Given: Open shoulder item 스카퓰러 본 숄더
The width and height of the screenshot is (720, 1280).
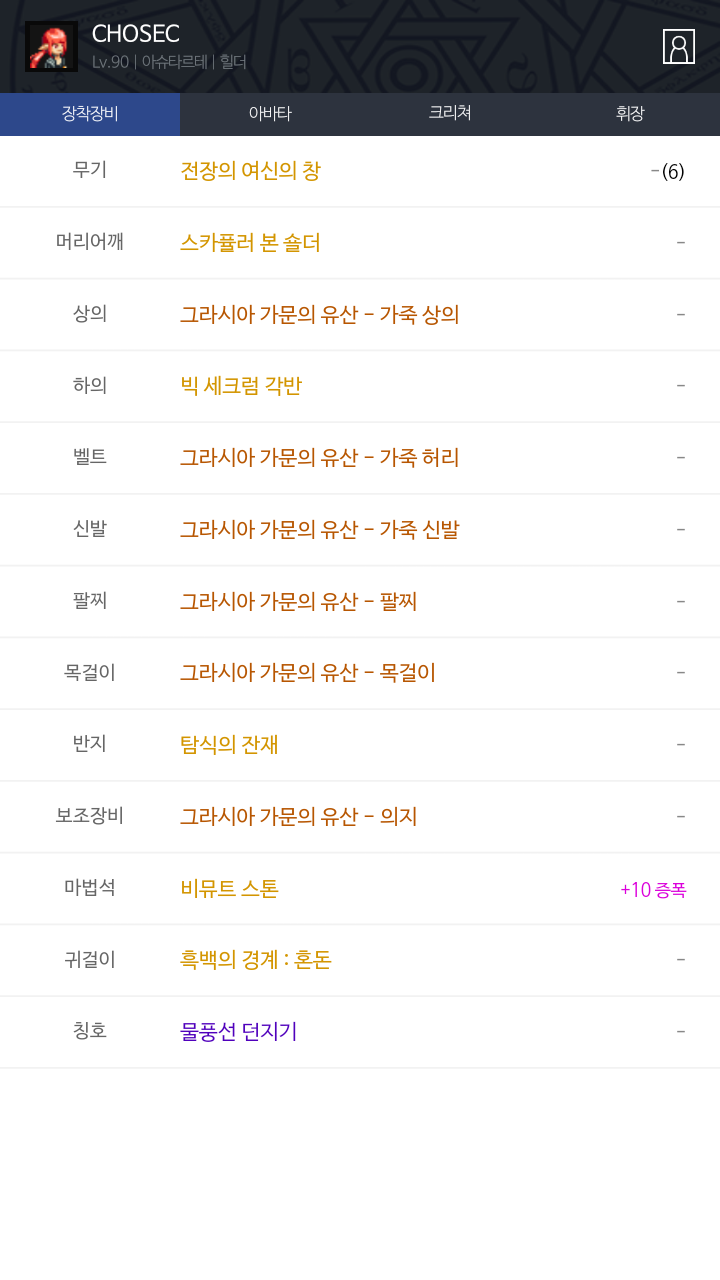Looking at the screenshot, I should click(250, 243).
